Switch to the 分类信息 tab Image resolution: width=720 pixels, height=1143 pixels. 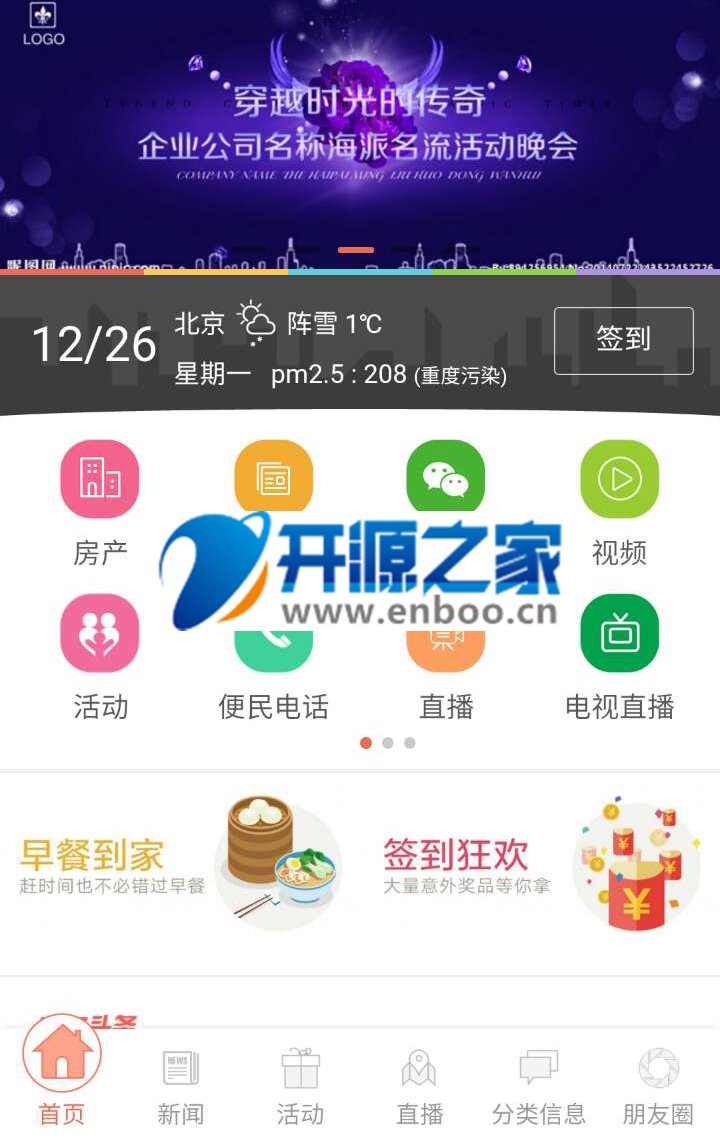(538, 1086)
